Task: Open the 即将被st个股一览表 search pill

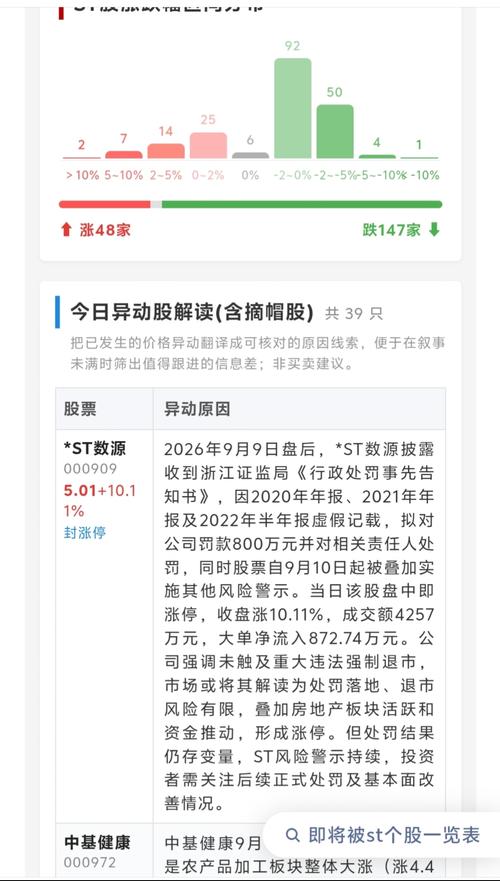Action: (382, 835)
